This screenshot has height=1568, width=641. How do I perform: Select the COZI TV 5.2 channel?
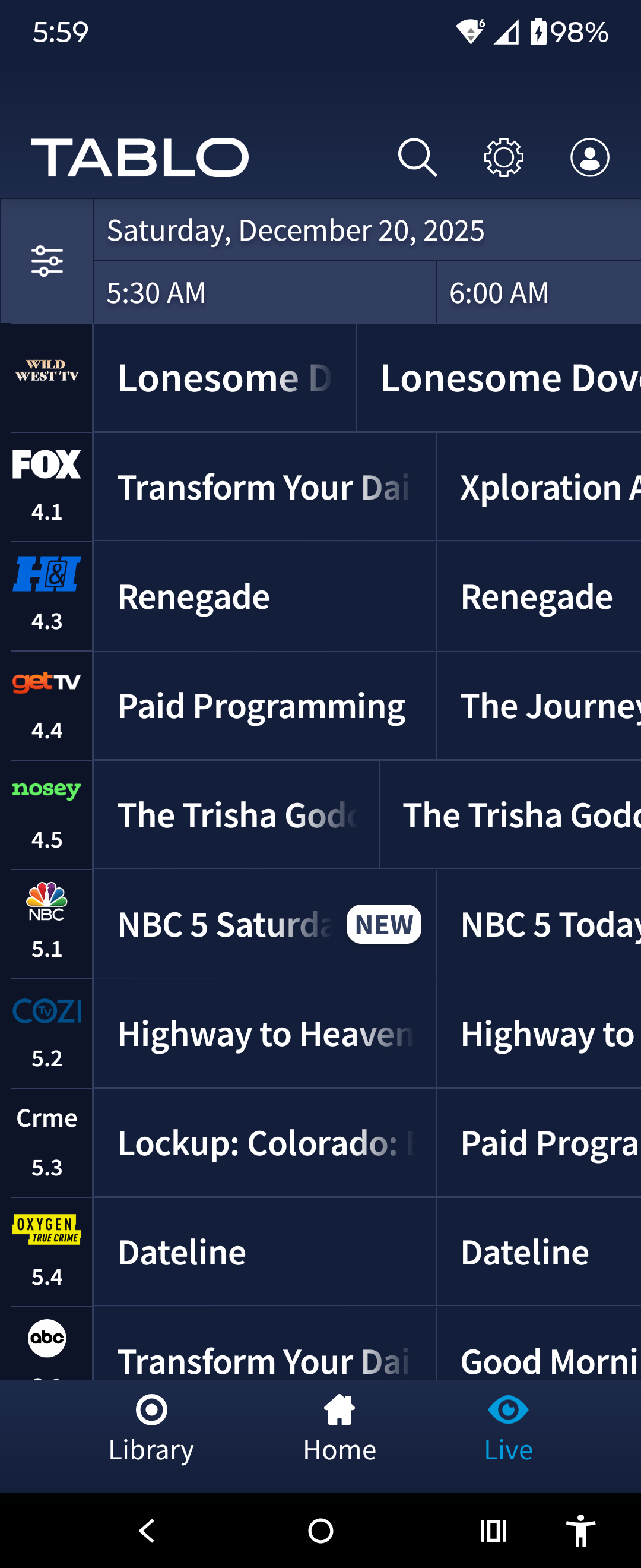coord(47,1033)
